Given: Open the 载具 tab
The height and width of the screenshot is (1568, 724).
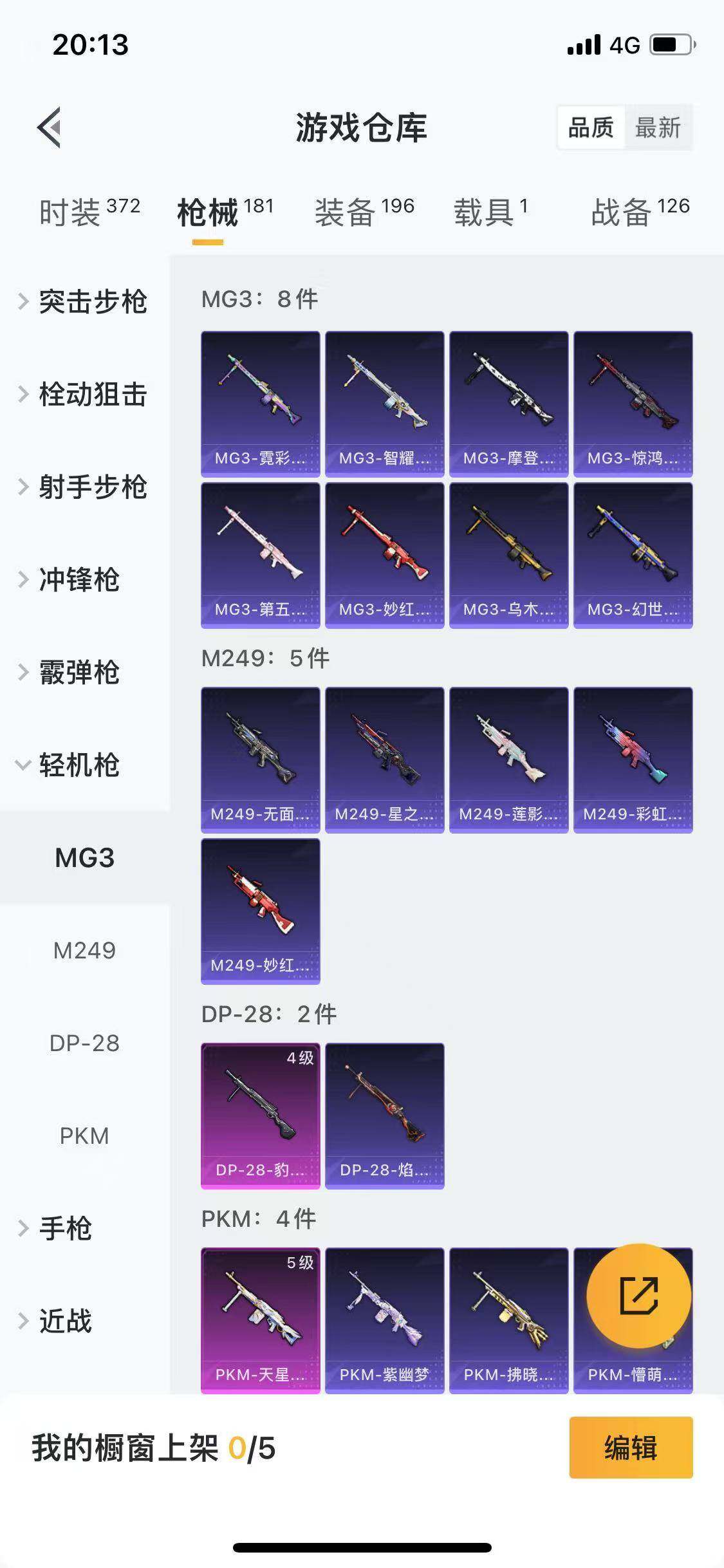Looking at the screenshot, I should tap(490, 212).
